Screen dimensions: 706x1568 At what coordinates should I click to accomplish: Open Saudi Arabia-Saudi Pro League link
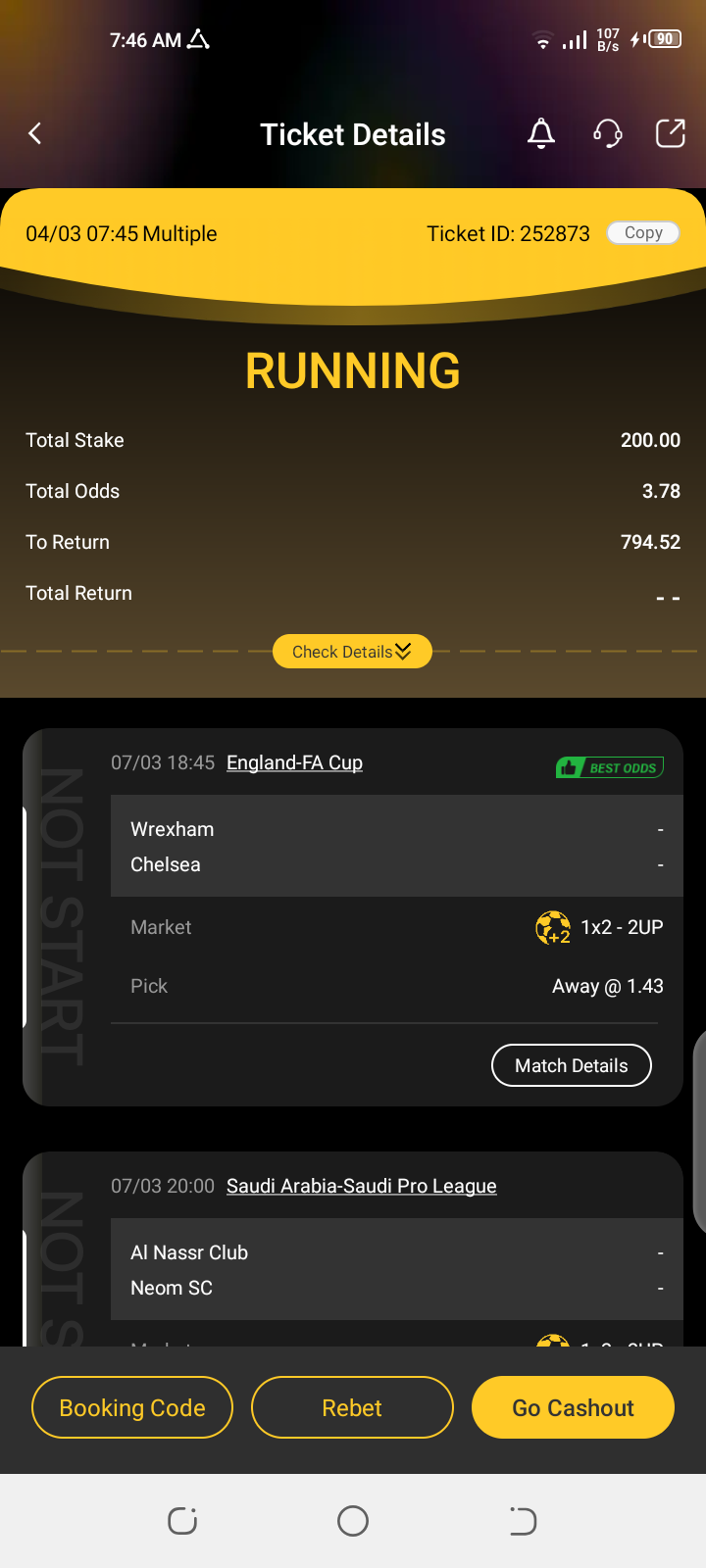coord(361,1186)
